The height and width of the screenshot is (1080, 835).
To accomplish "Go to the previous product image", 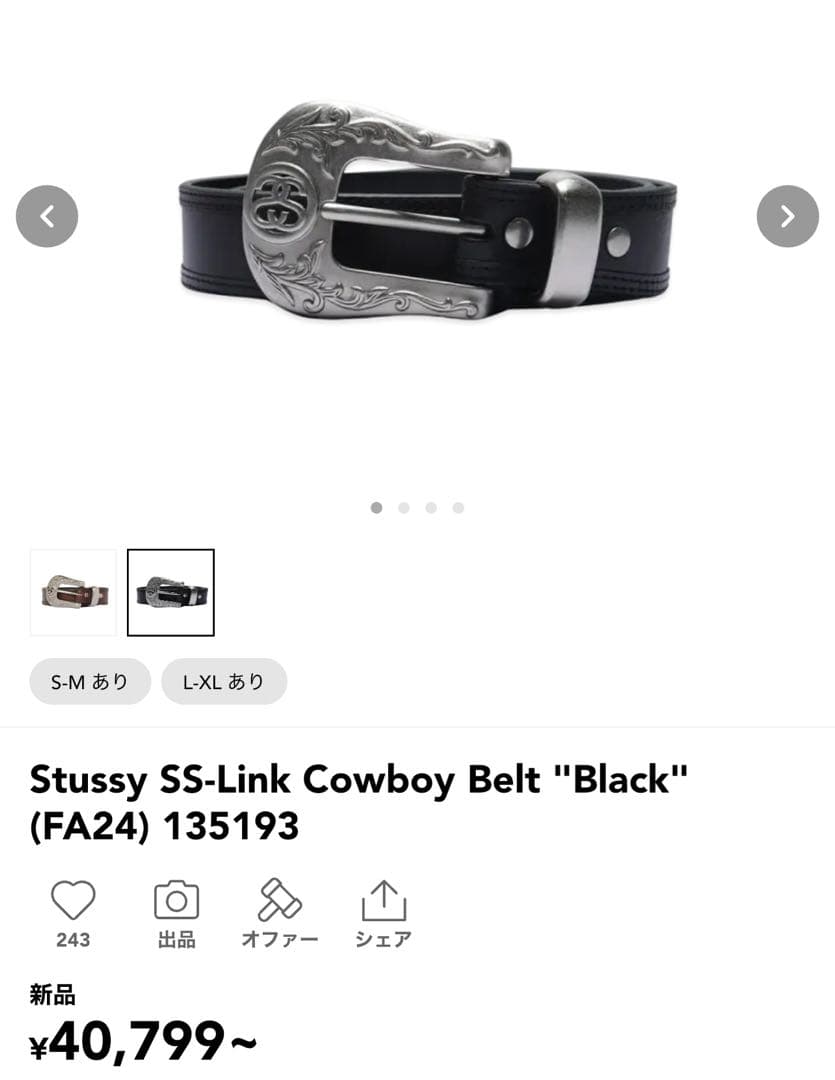I will [x=47, y=216].
